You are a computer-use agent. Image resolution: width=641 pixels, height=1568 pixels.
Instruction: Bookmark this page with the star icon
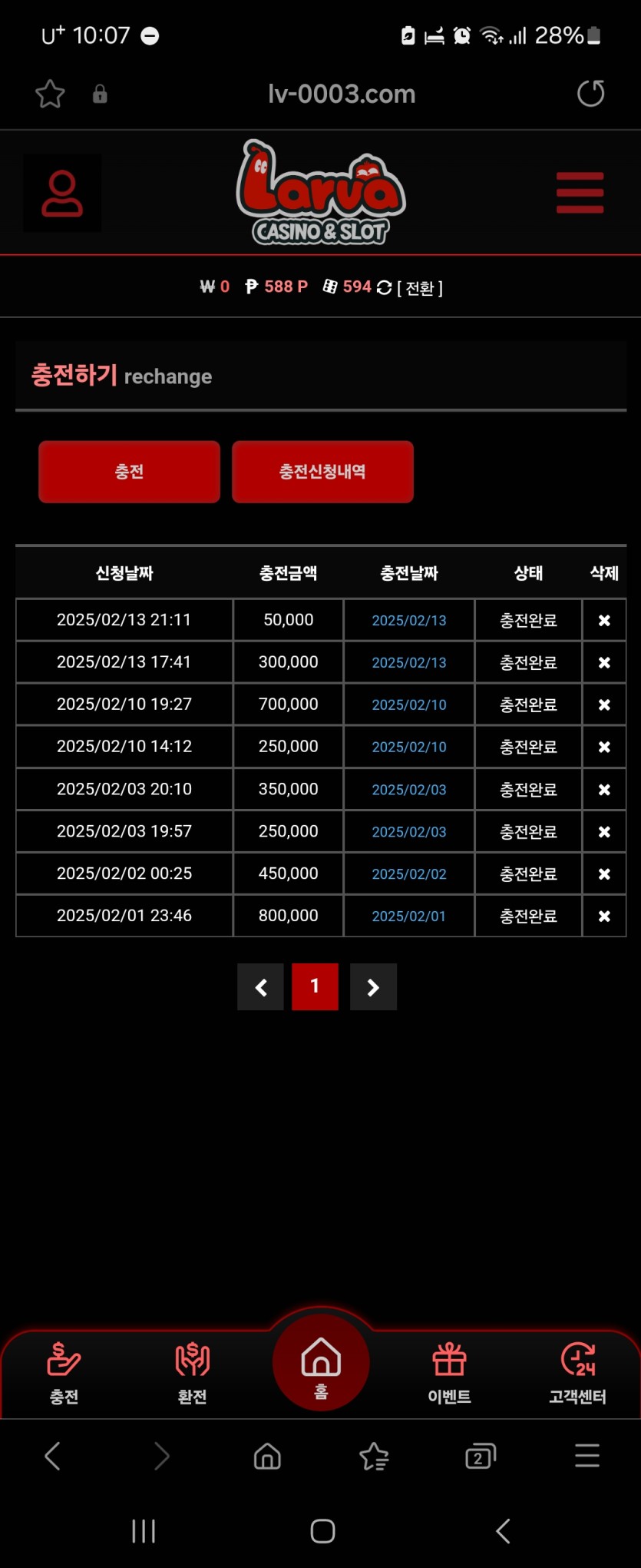(x=50, y=94)
